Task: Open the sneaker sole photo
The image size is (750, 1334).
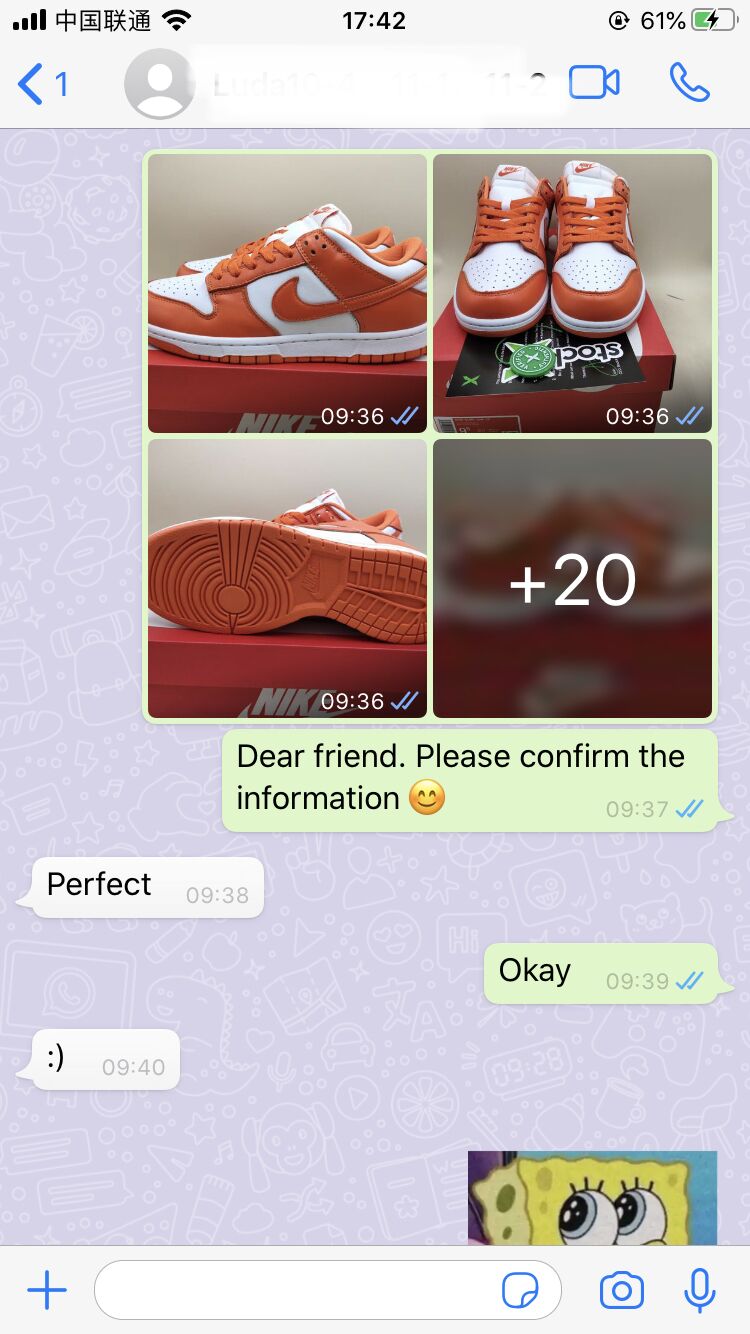Action: tap(287, 578)
